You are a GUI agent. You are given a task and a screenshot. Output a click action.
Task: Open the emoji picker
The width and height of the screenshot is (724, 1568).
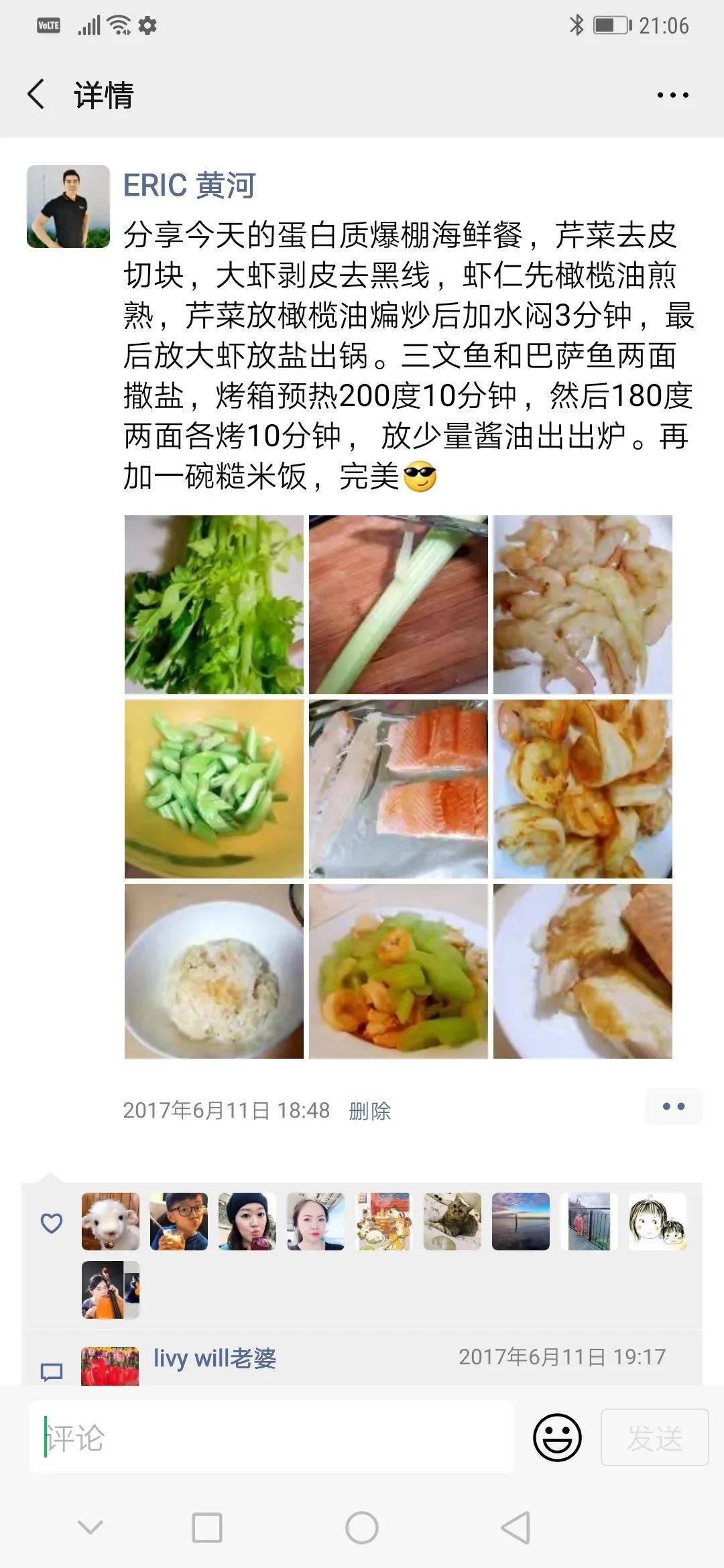tap(556, 1437)
